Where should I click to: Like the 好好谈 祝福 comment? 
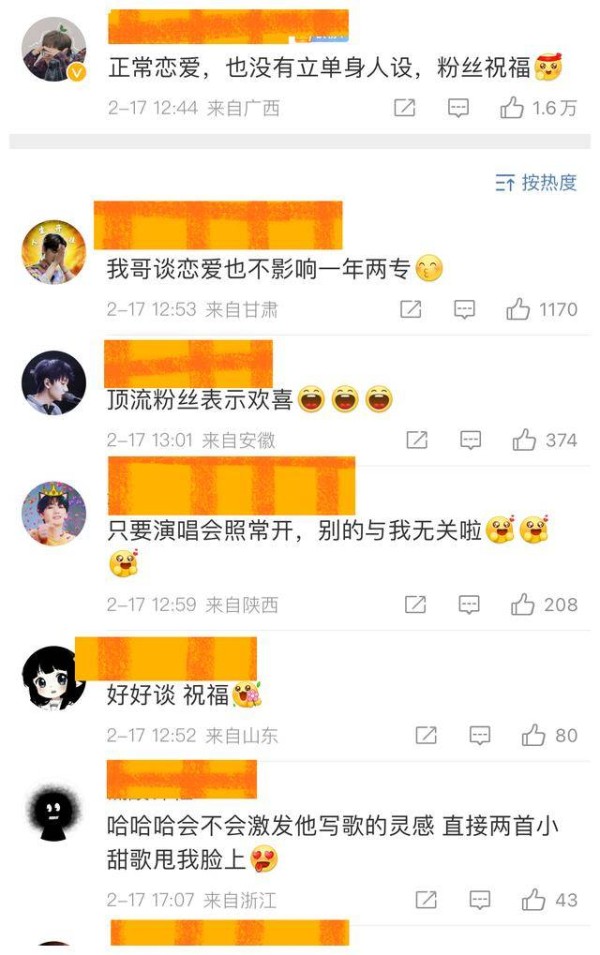point(532,736)
